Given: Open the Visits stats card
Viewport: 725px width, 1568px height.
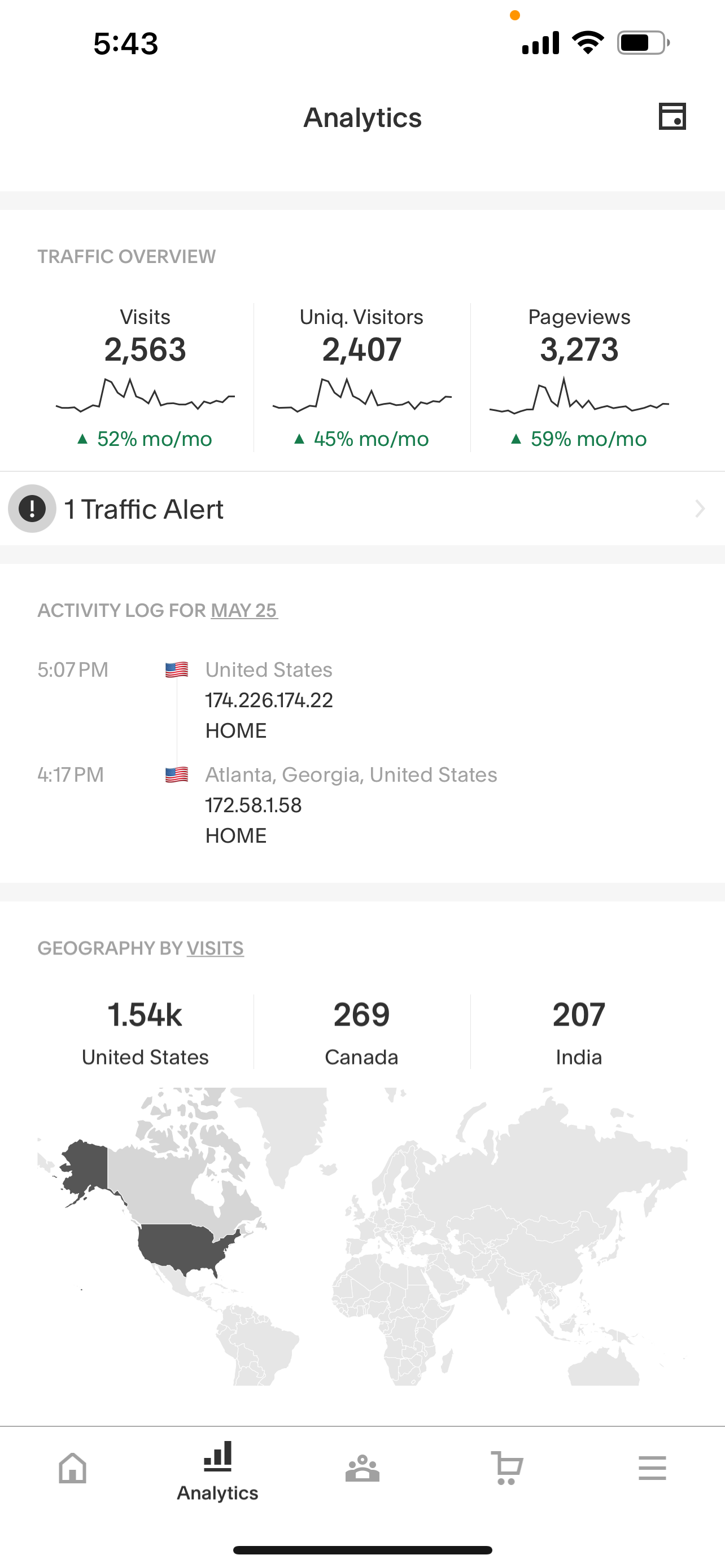Looking at the screenshot, I should 145,378.
